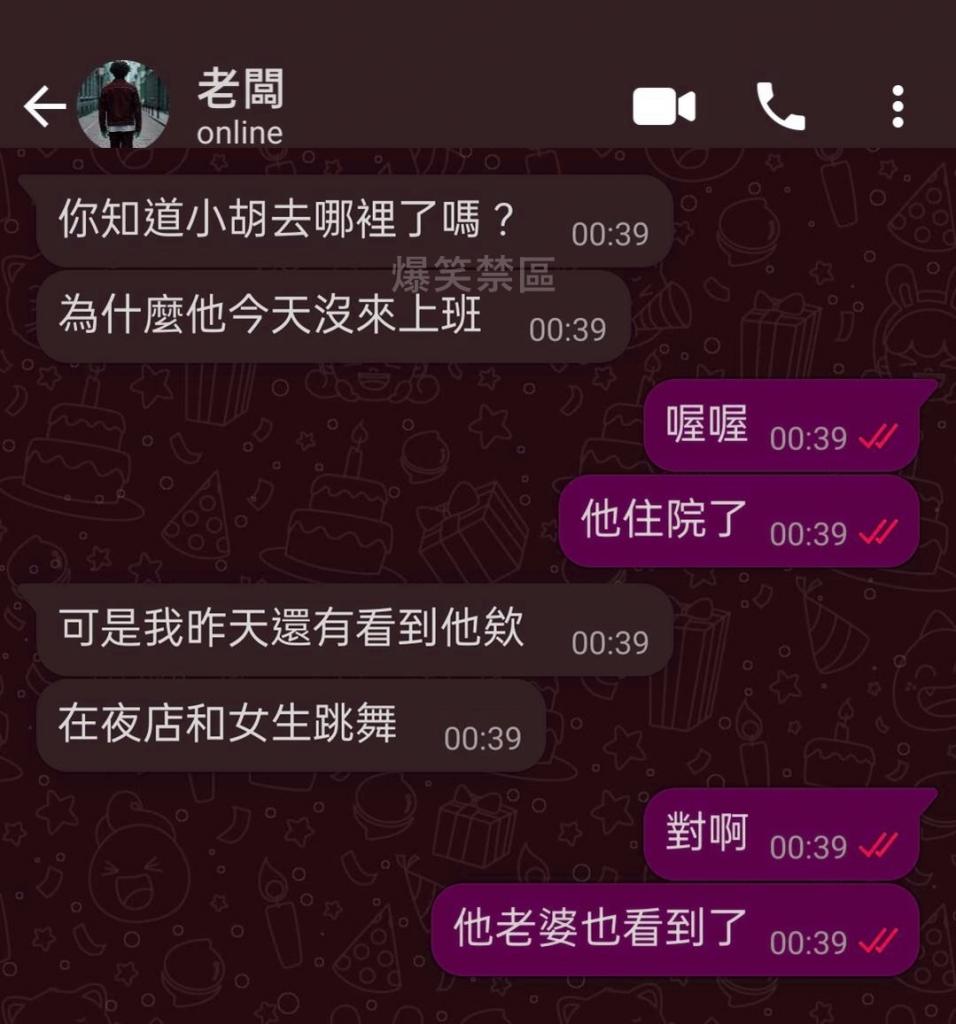Open 老闆's profile picture
The height and width of the screenshot is (1024, 956).
[123, 105]
